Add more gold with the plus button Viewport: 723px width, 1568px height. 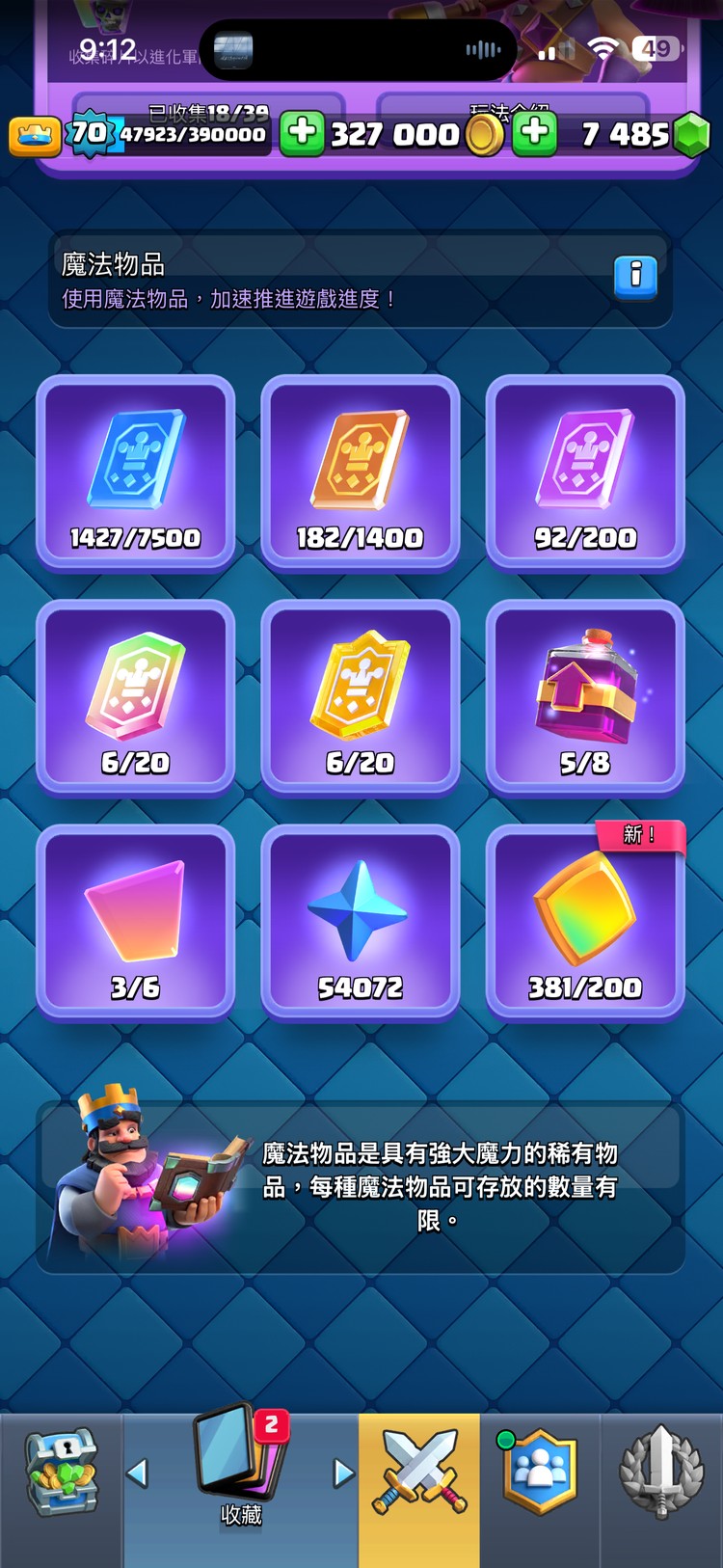pos(303,133)
